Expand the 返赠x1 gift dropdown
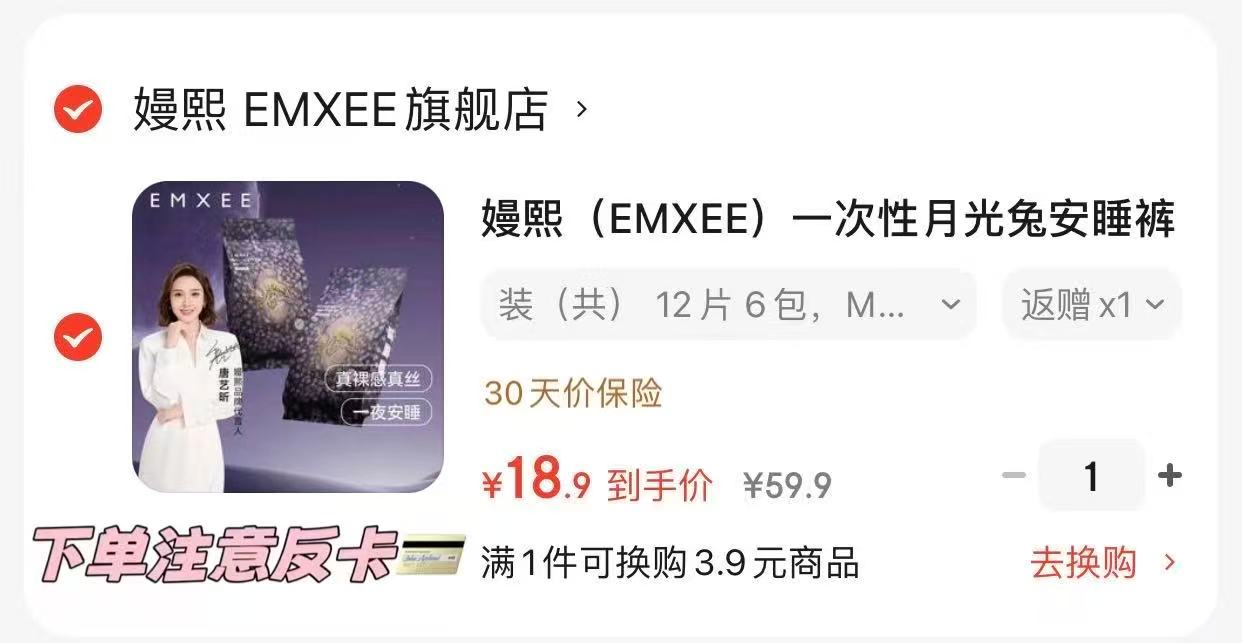Viewport: 1242px width, 643px height. 1091,304
